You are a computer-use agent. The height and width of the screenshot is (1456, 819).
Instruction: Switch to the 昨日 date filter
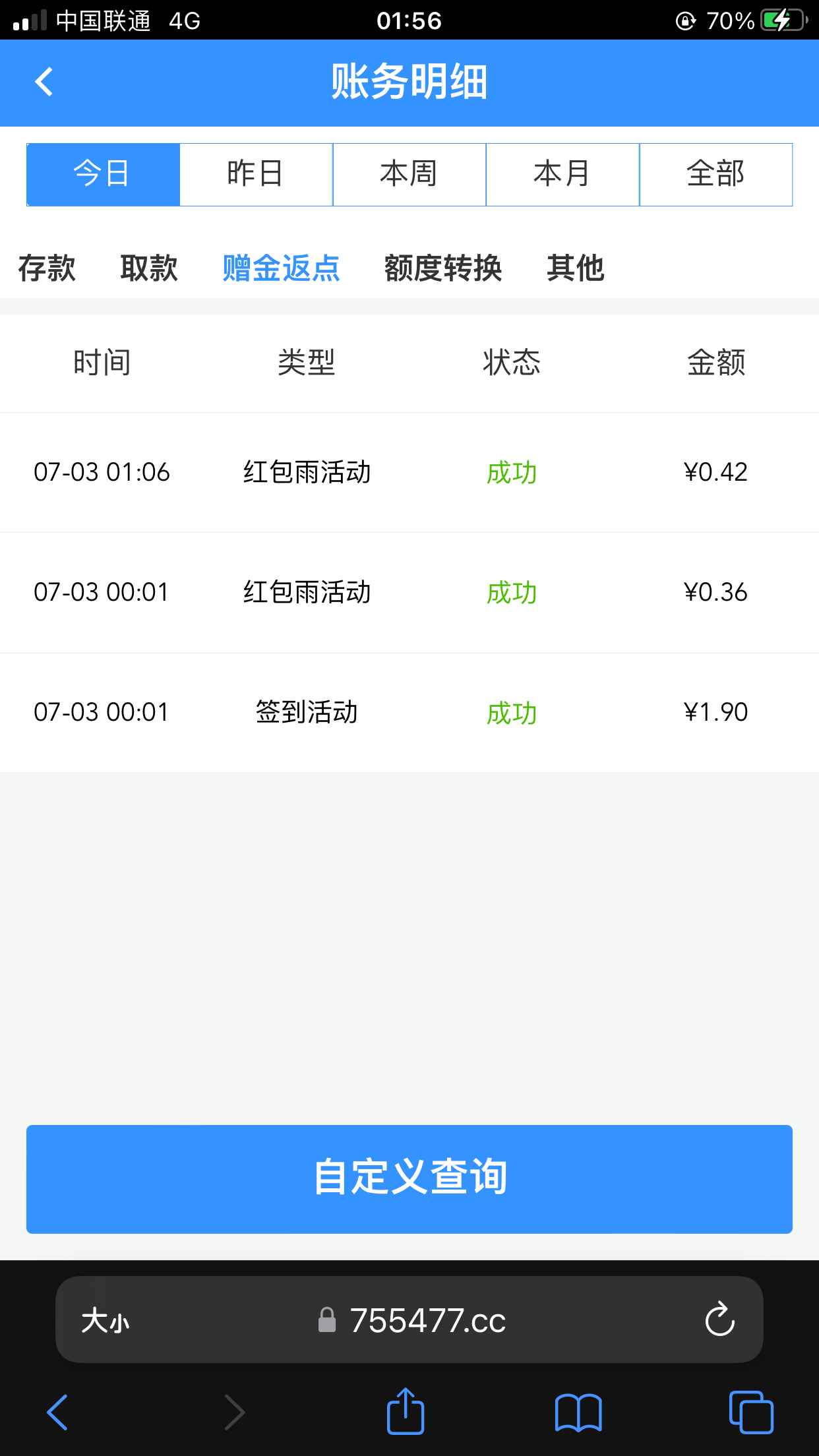tap(256, 175)
